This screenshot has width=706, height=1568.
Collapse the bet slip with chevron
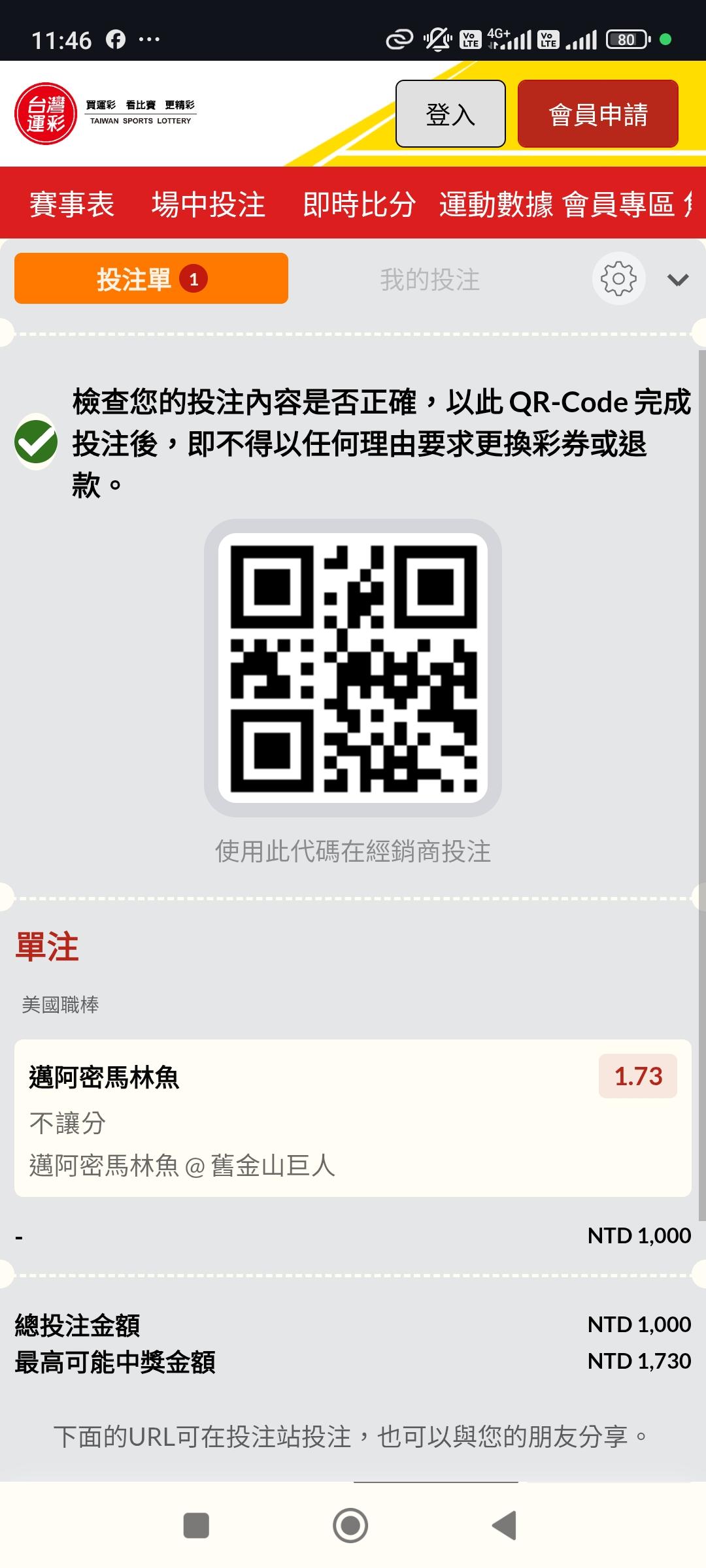click(678, 280)
